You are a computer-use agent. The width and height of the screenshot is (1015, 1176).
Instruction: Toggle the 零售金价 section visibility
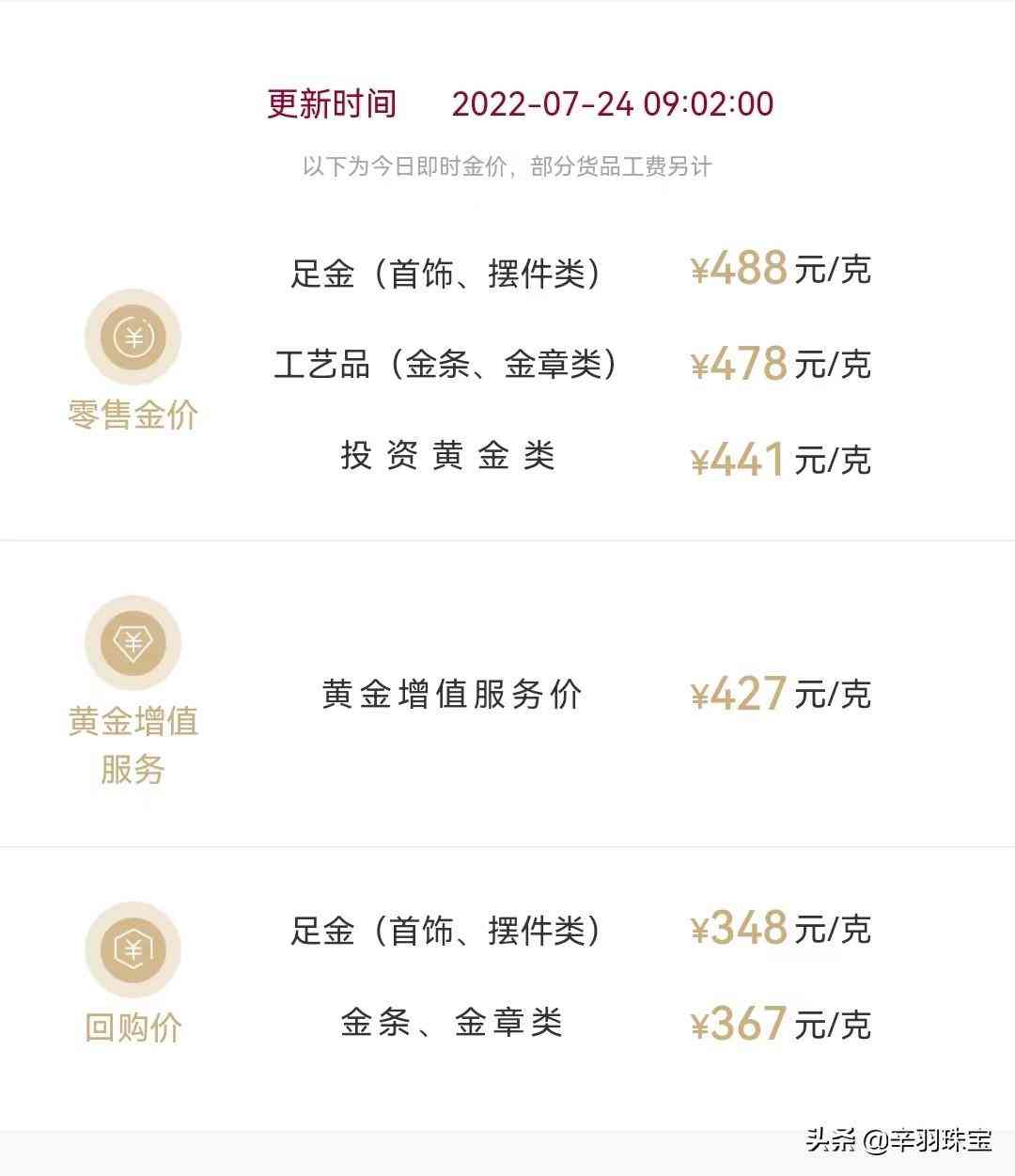(133, 412)
